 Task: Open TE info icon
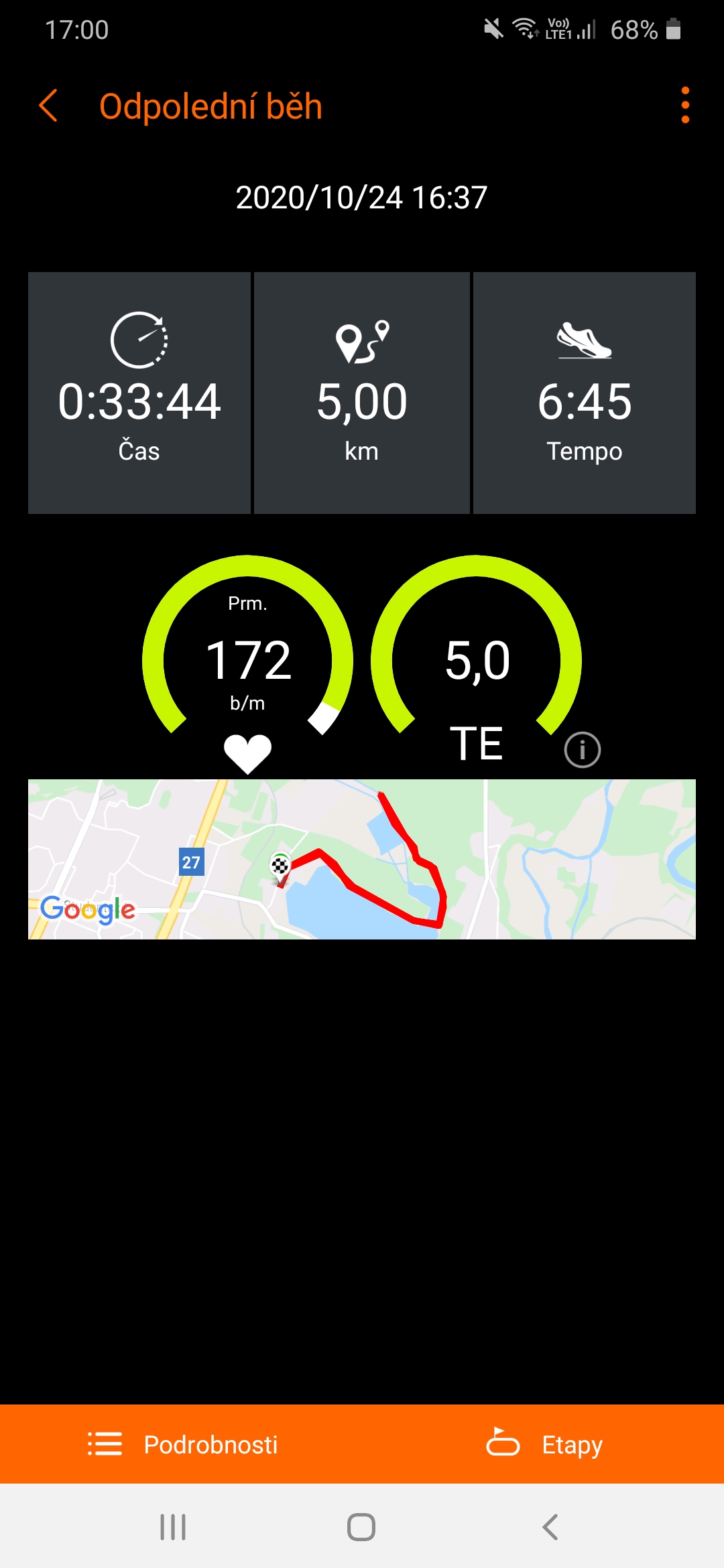click(582, 749)
